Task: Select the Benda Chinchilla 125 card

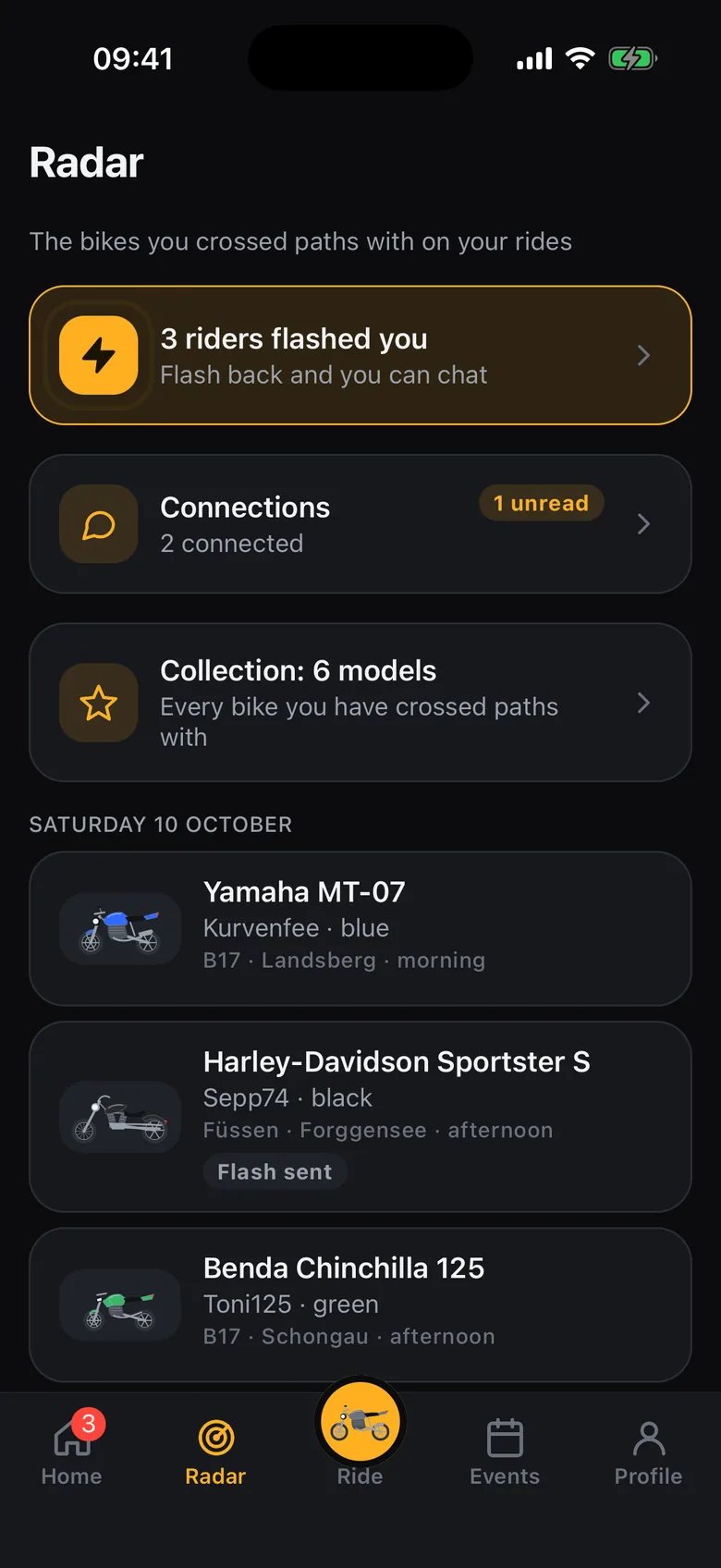Action: 360,1305
